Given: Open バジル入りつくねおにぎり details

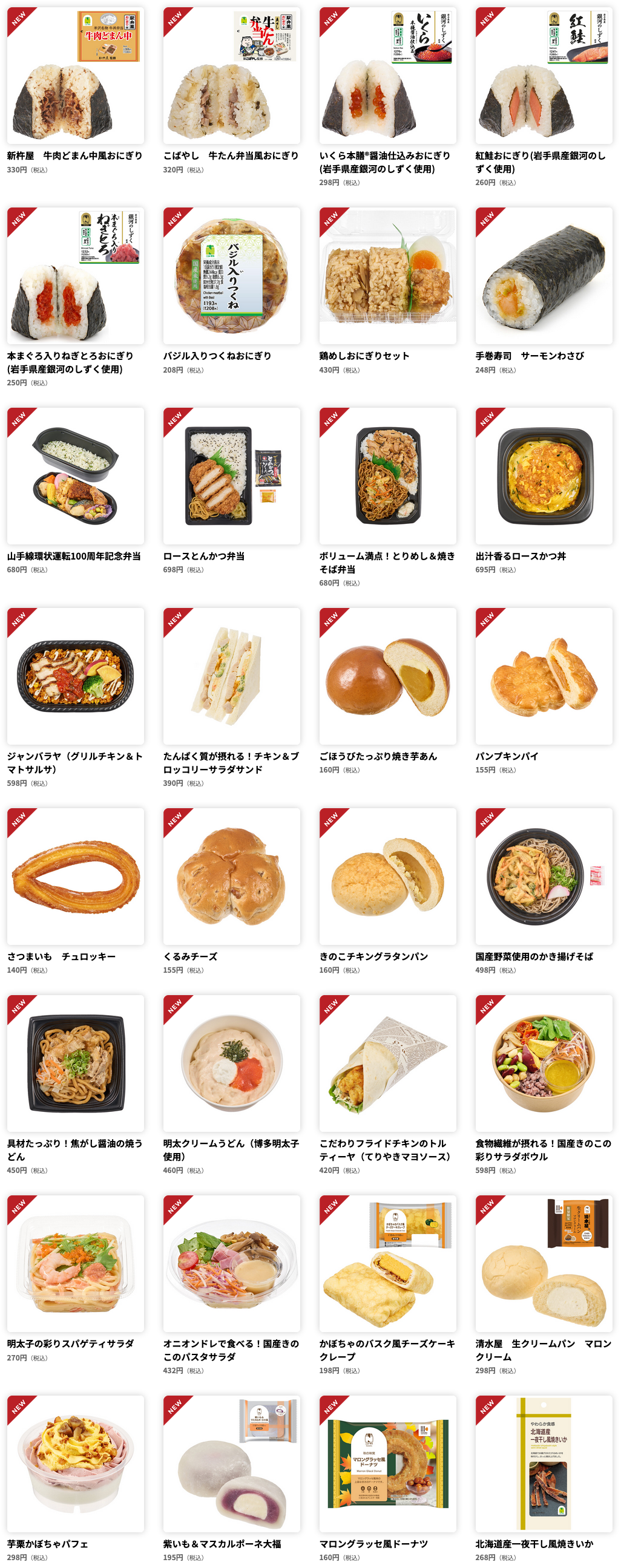Looking at the screenshot, I should [231, 276].
